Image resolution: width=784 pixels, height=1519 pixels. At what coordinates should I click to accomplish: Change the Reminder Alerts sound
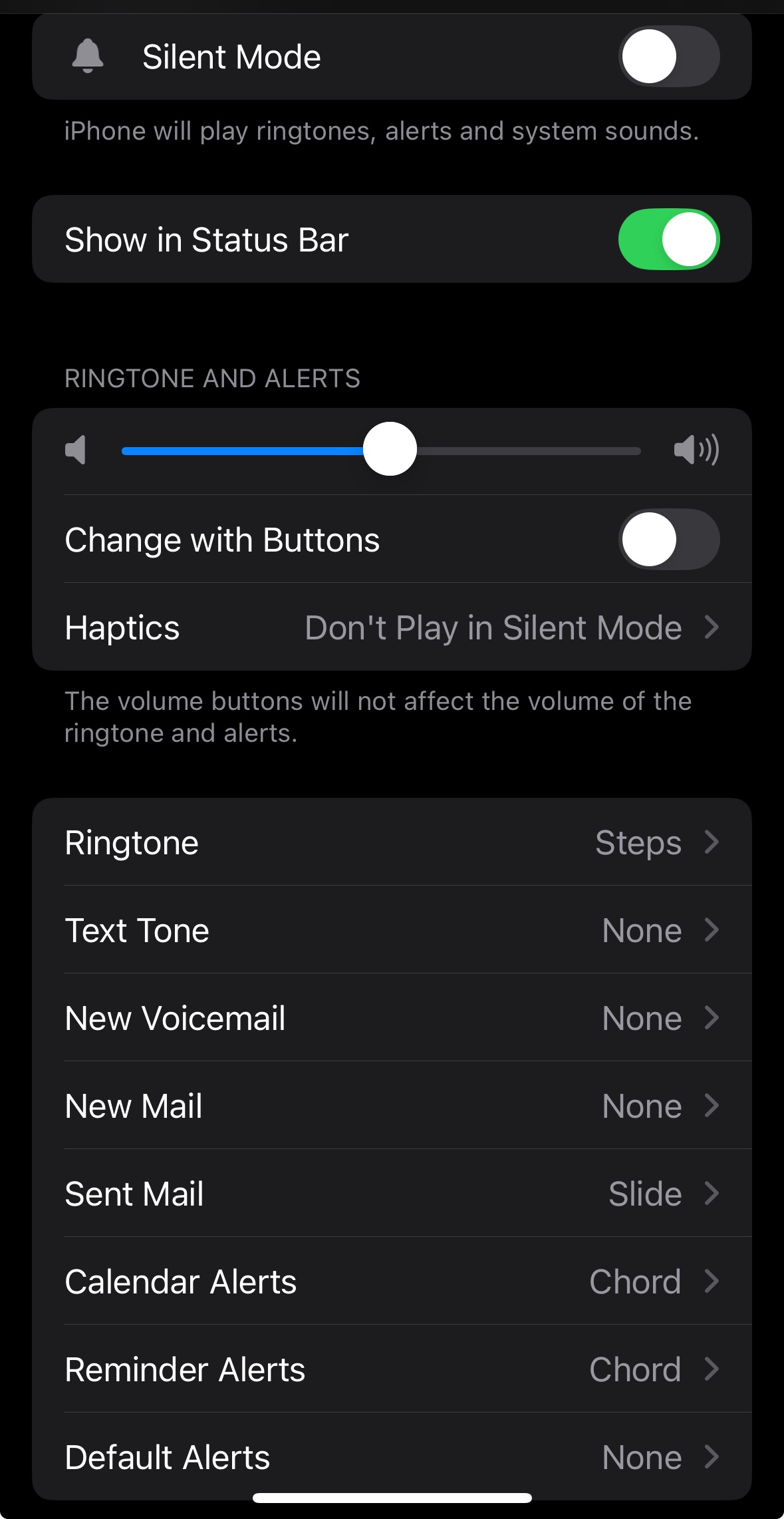click(392, 1369)
